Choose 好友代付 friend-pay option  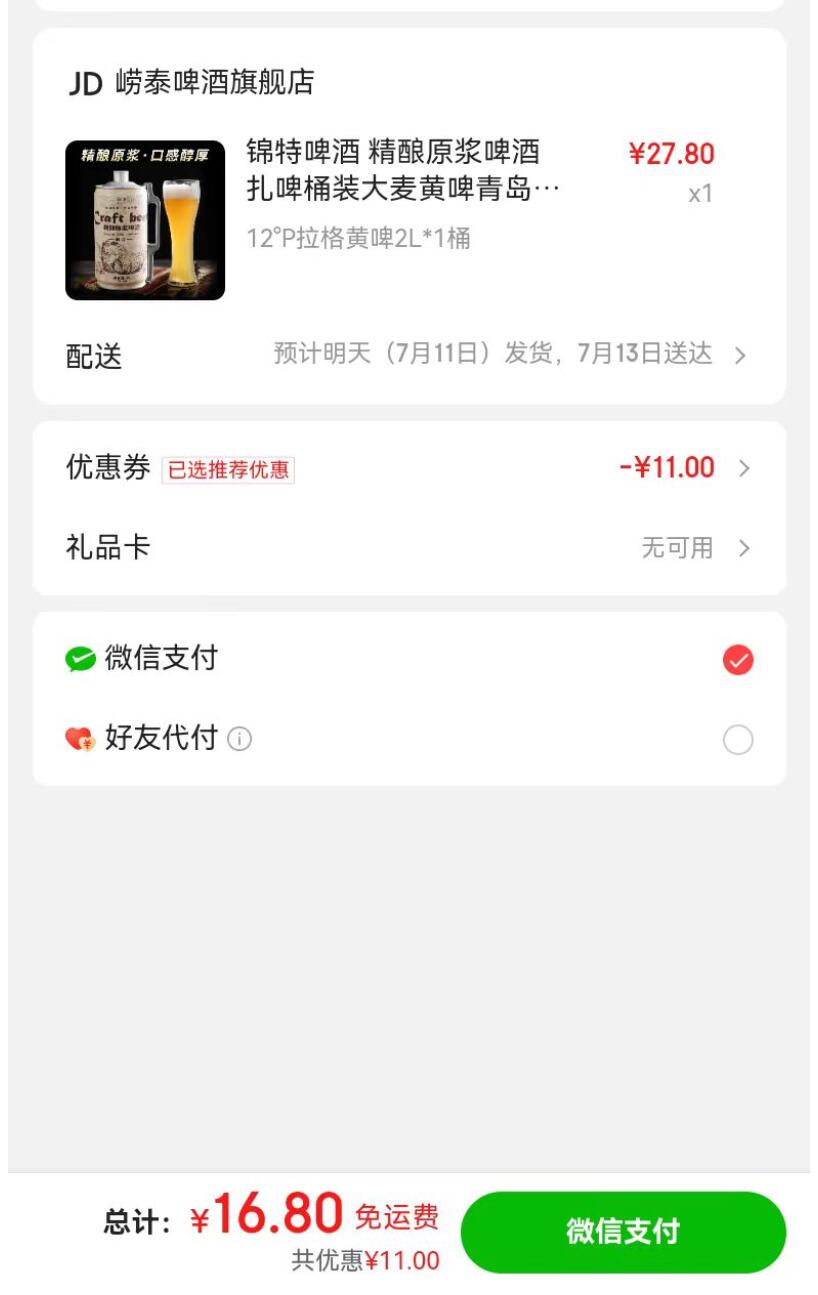(x=737, y=740)
